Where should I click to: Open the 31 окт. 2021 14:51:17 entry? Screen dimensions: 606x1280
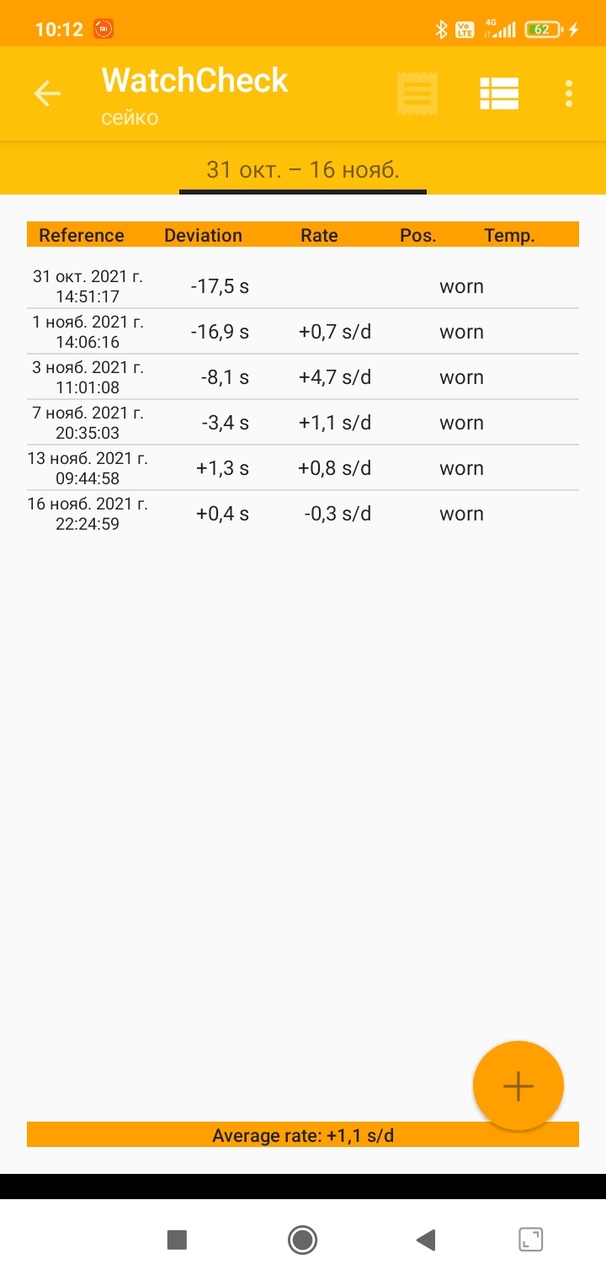pyautogui.click(x=302, y=286)
